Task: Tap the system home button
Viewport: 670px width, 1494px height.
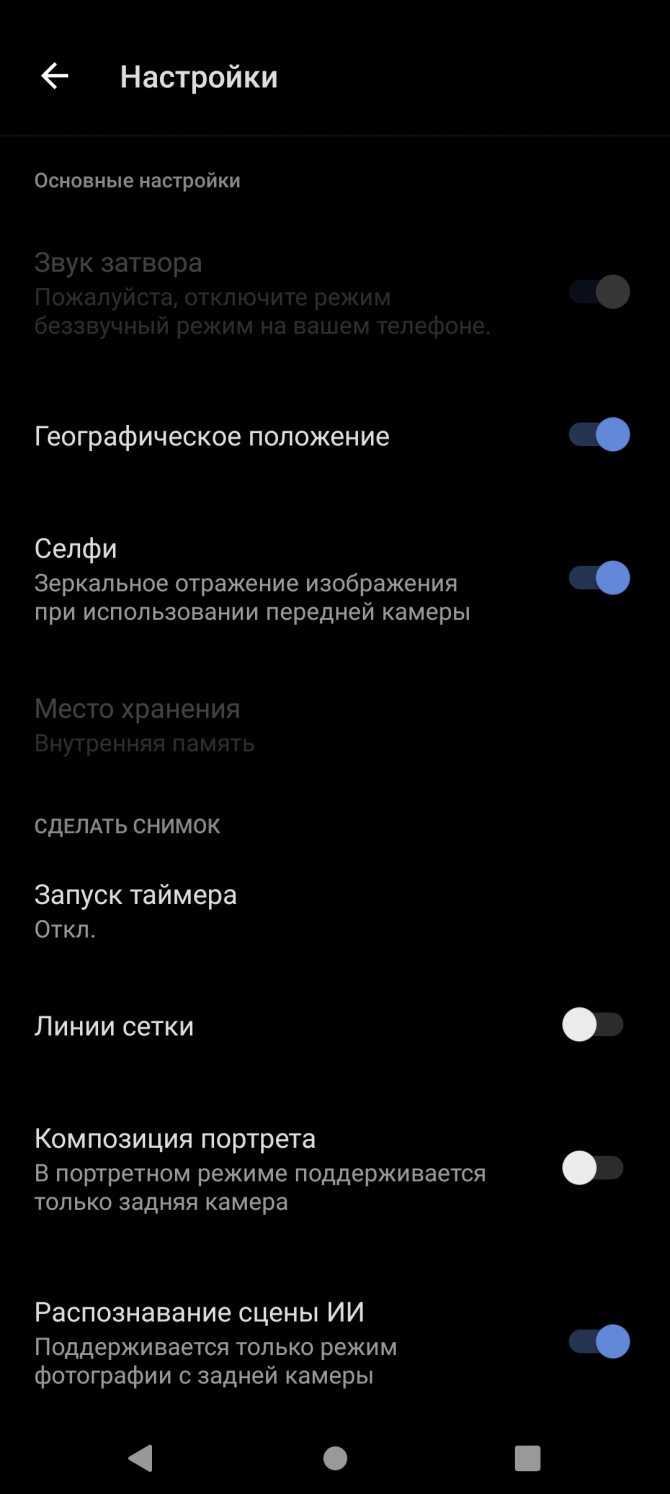Action: point(335,1458)
